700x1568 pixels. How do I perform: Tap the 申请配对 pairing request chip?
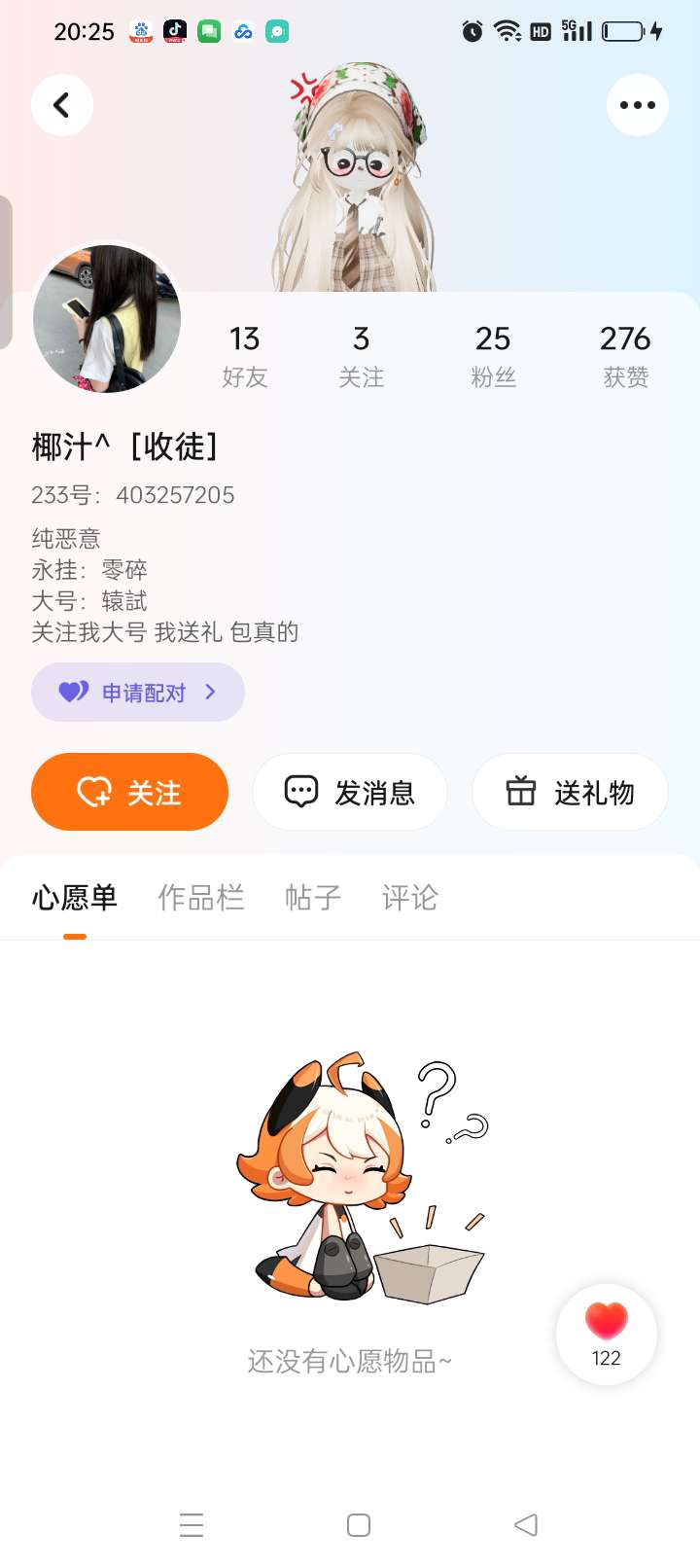pos(138,693)
